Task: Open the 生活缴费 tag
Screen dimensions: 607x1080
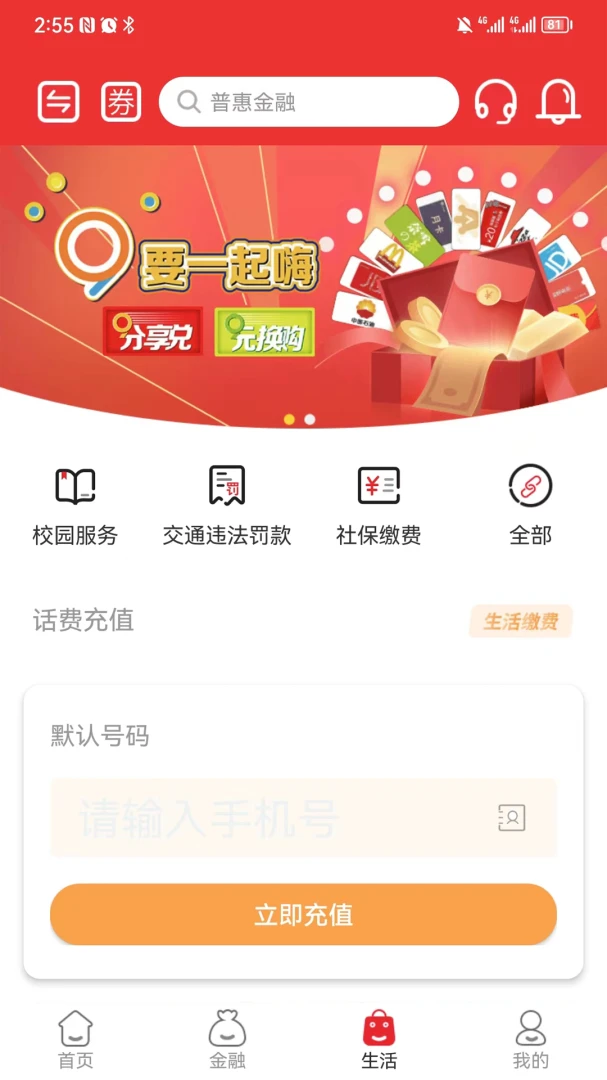Action: pos(521,621)
